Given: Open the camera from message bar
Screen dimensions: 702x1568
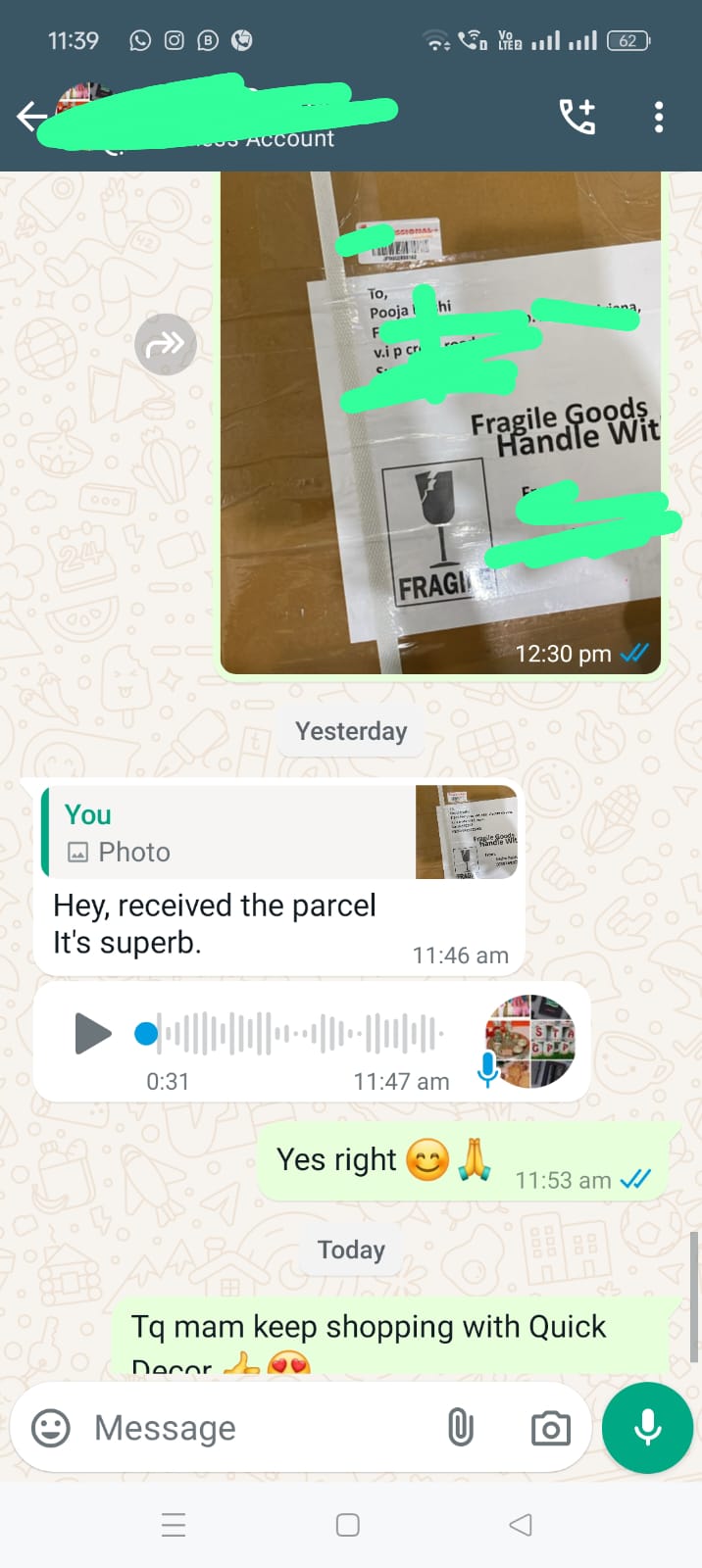Looking at the screenshot, I should coord(550,1428).
